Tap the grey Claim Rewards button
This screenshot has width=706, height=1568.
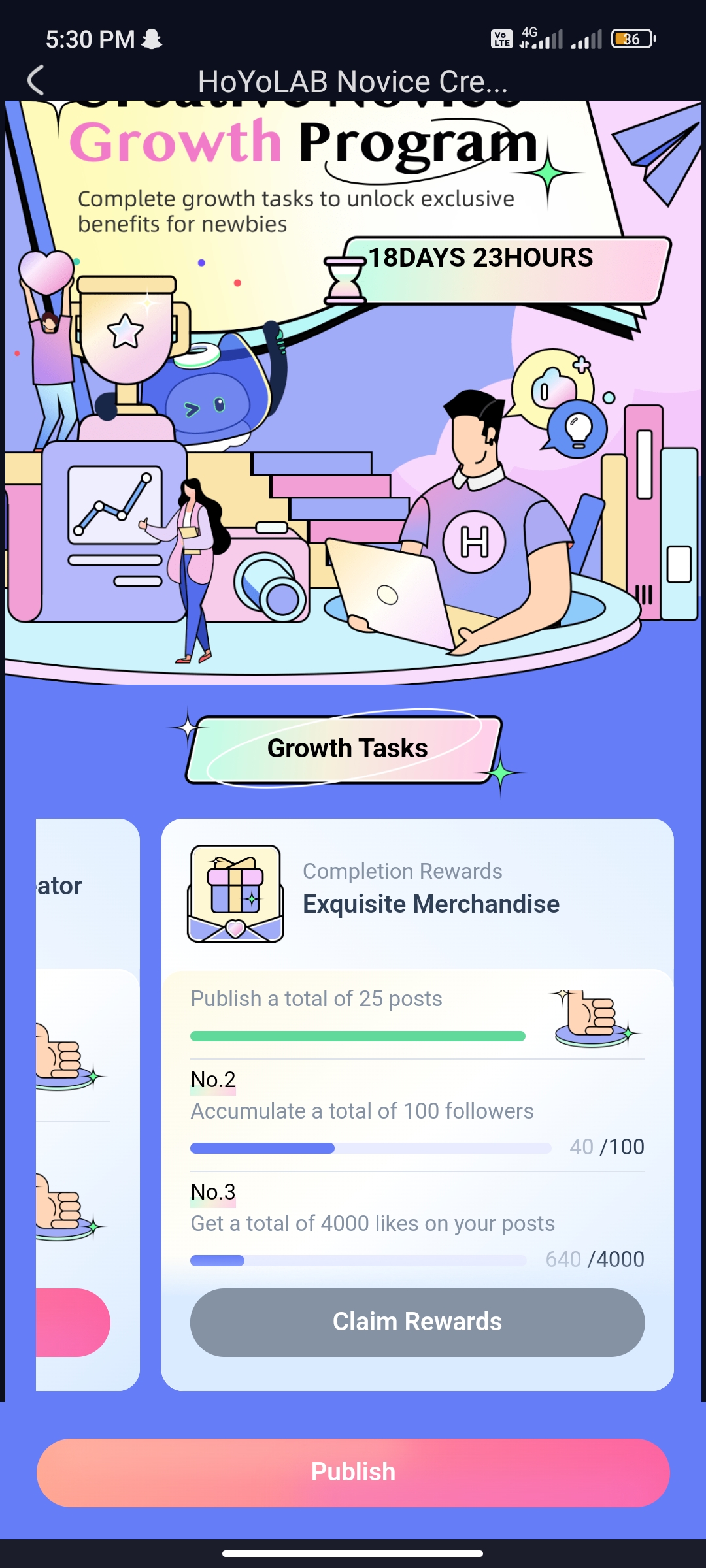[x=417, y=1322]
